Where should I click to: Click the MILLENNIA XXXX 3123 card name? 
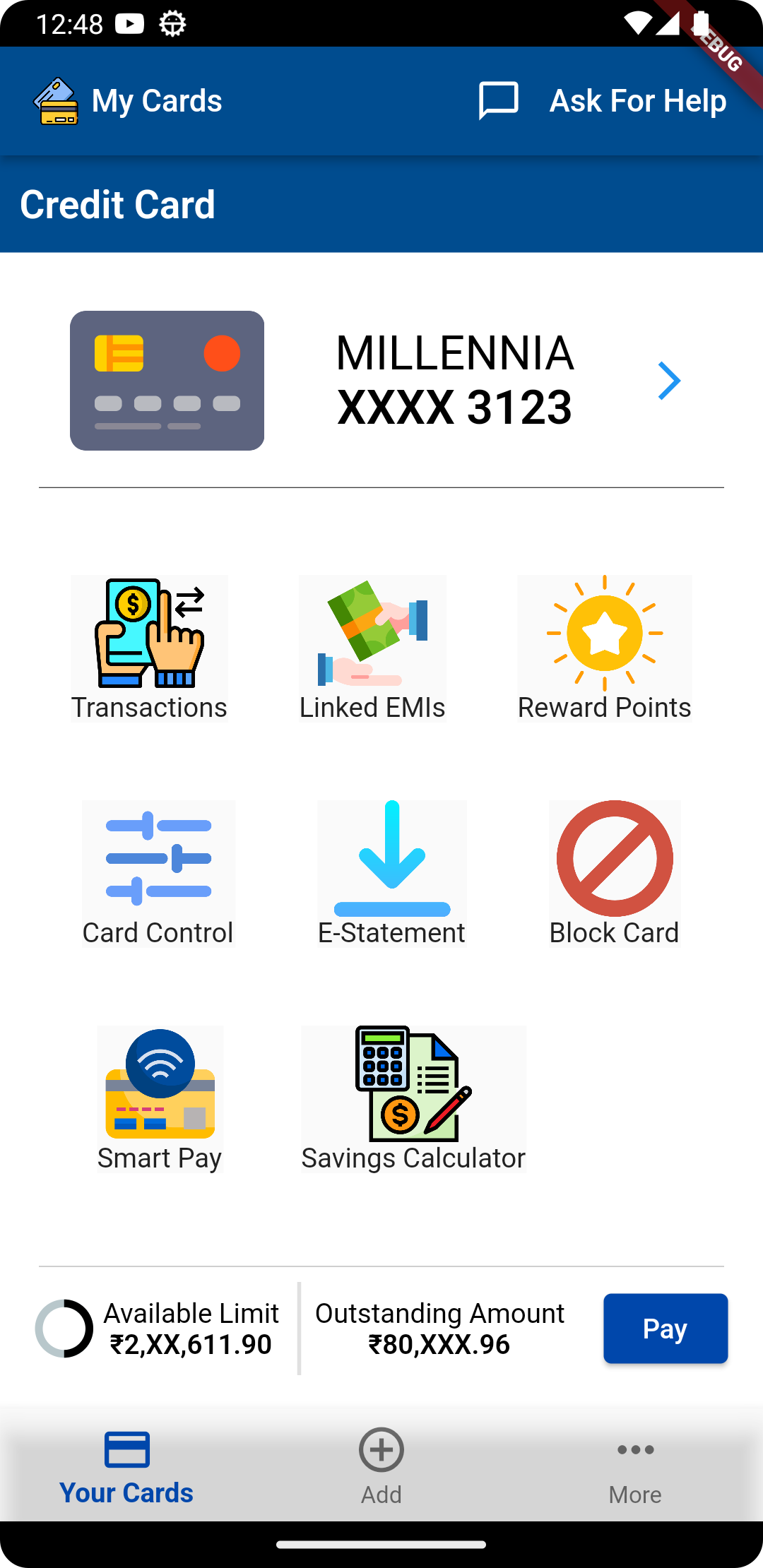click(454, 380)
